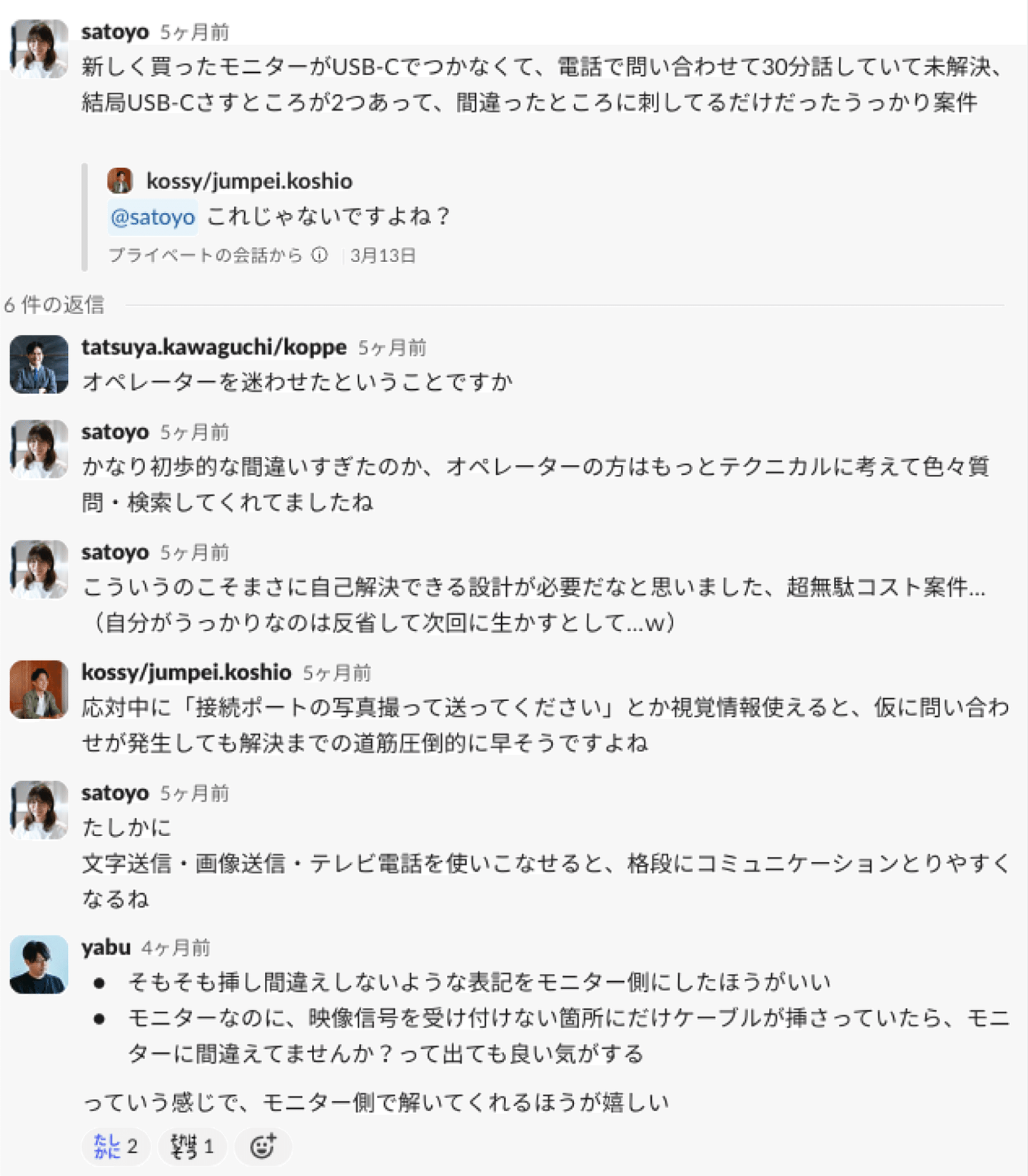Viewport: 1028px width, 1176px height.
Task: Open the @satoyo mention in quoted message
Action: click(x=153, y=216)
